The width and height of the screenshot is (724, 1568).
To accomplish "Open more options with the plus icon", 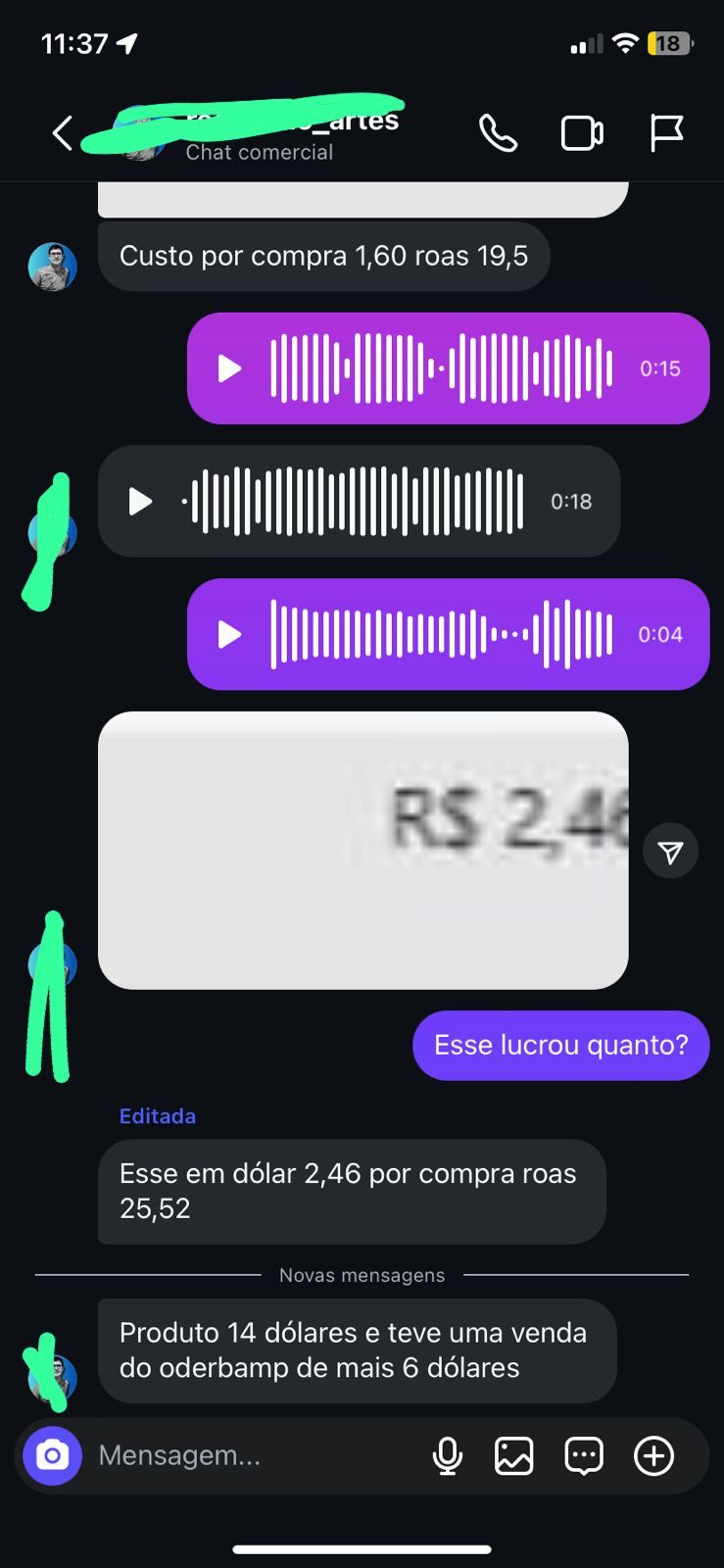I will tap(653, 1455).
